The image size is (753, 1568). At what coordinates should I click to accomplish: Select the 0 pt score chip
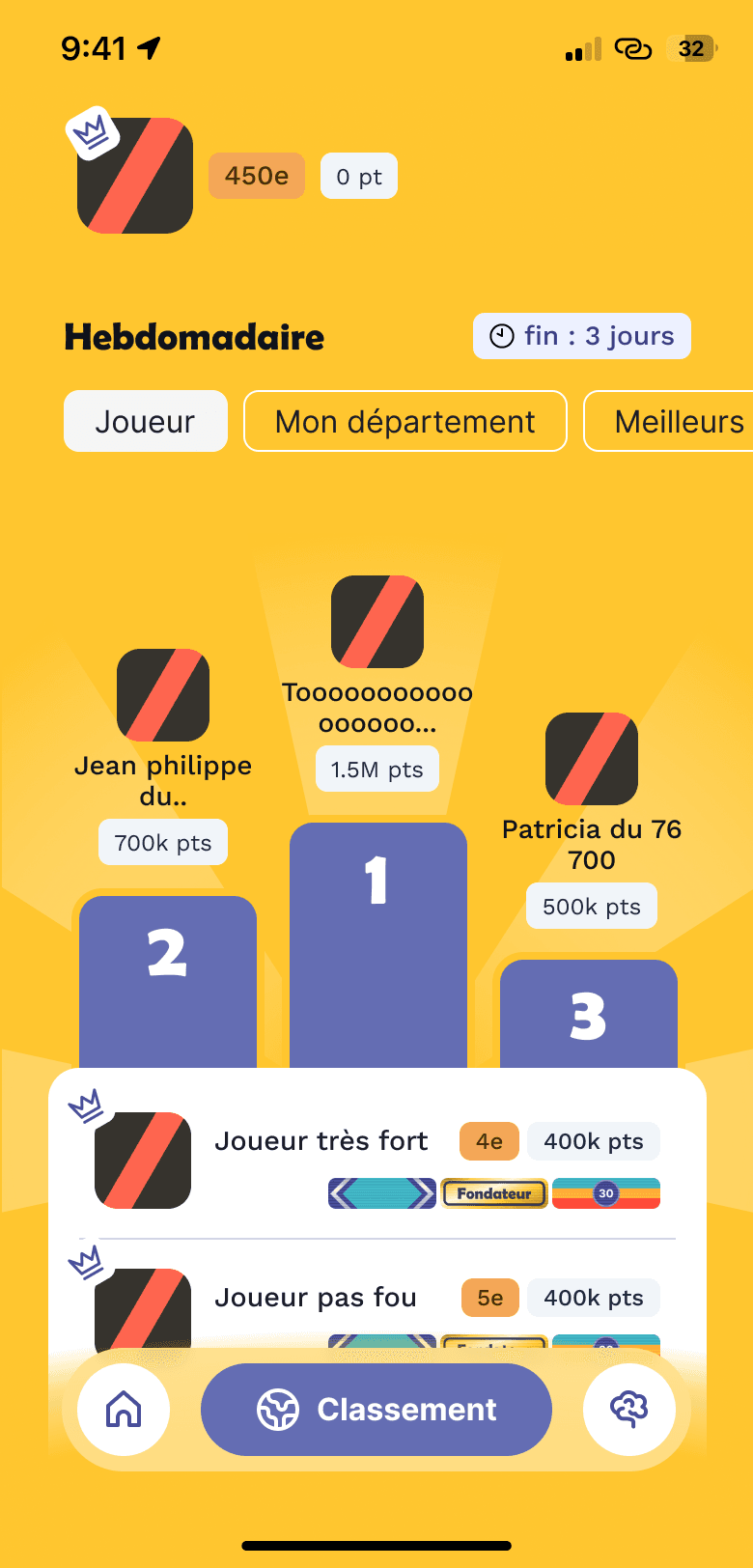pyautogui.click(x=358, y=176)
